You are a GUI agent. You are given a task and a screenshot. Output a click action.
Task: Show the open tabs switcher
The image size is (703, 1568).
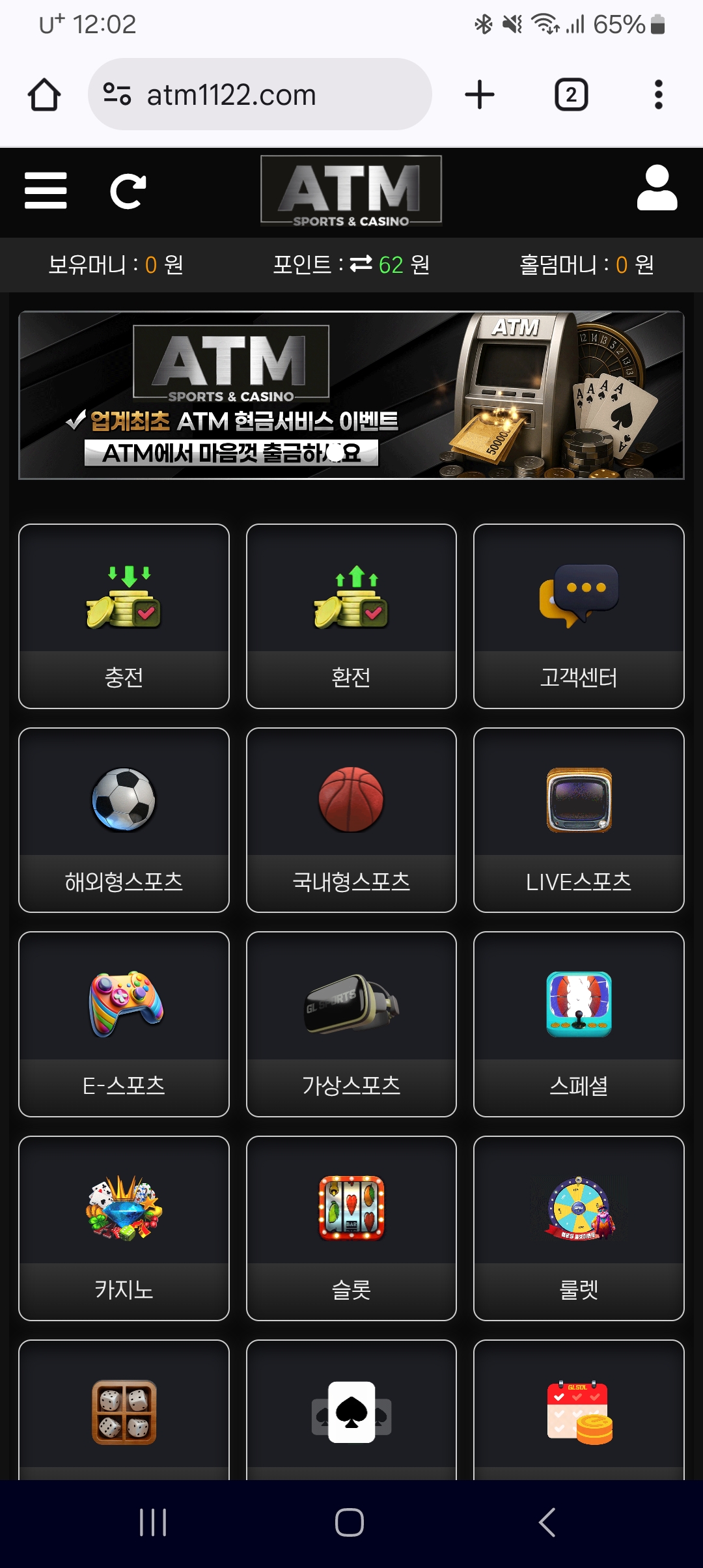coord(571,95)
